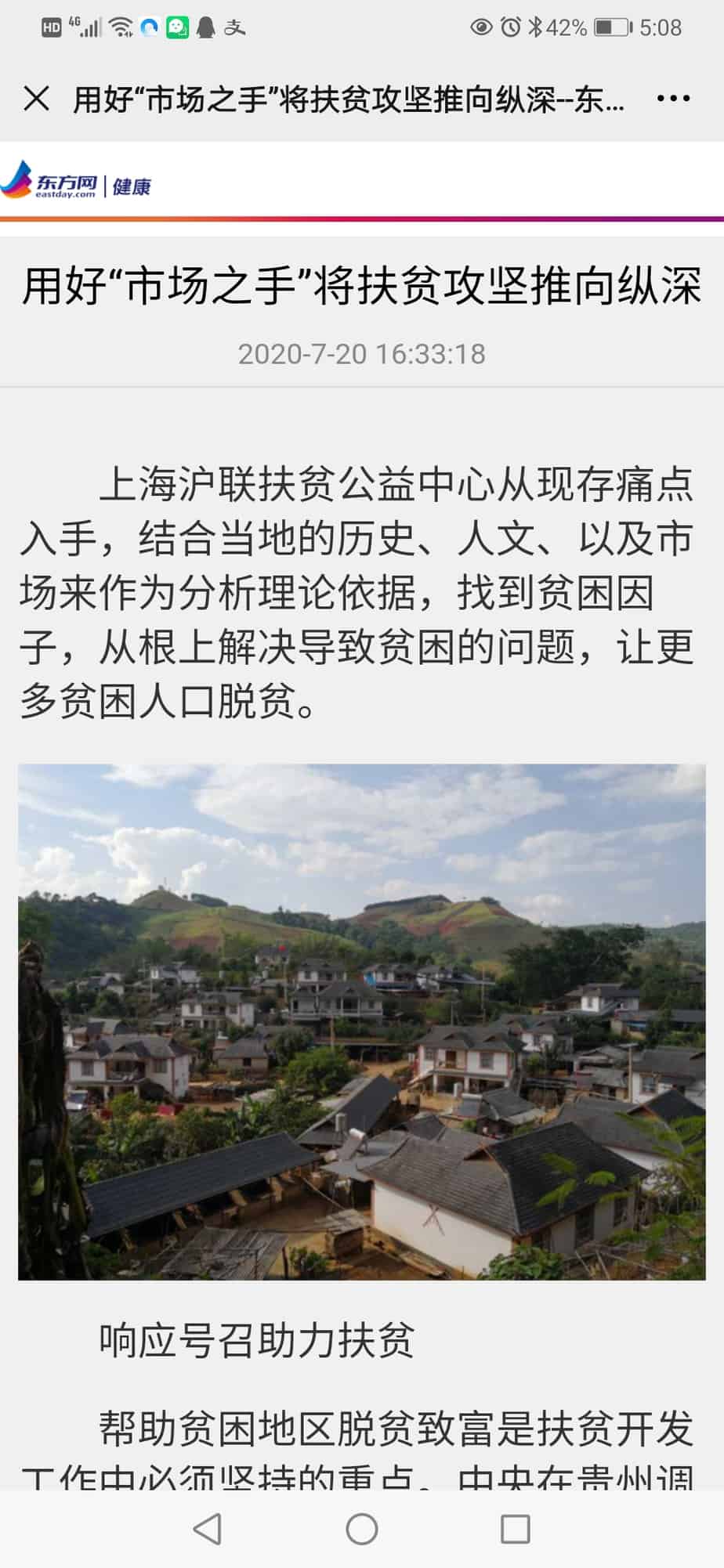Open the 东方网 eastday.com logo link
This screenshot has height=1568, width=724.
pyautogui.click(x=49, y=181)
